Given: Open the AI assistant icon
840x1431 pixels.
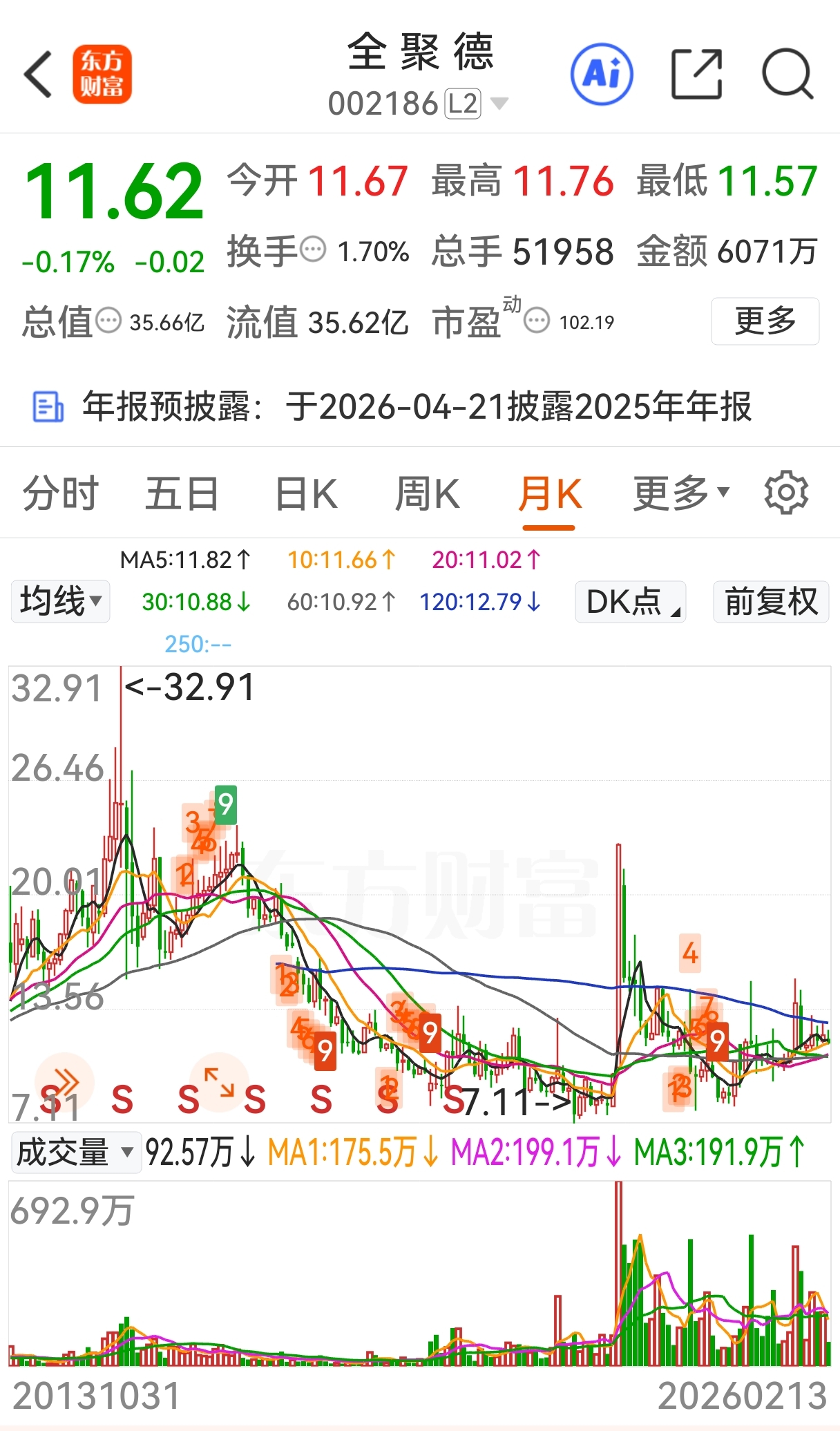Looking at the screenshot, I should coord(602,74).
